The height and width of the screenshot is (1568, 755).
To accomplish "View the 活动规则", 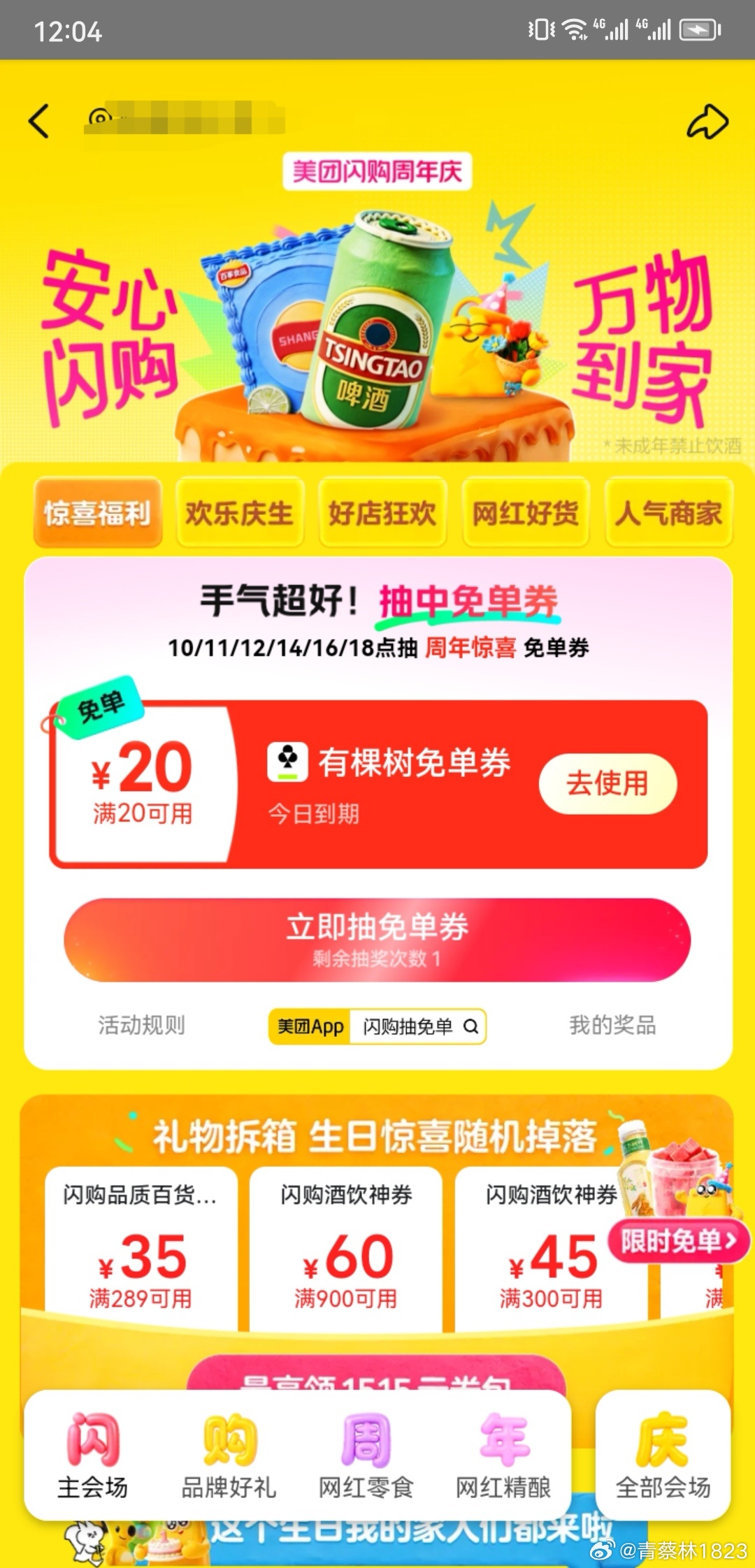I will pyautogui.click(x=141, y=1025).
